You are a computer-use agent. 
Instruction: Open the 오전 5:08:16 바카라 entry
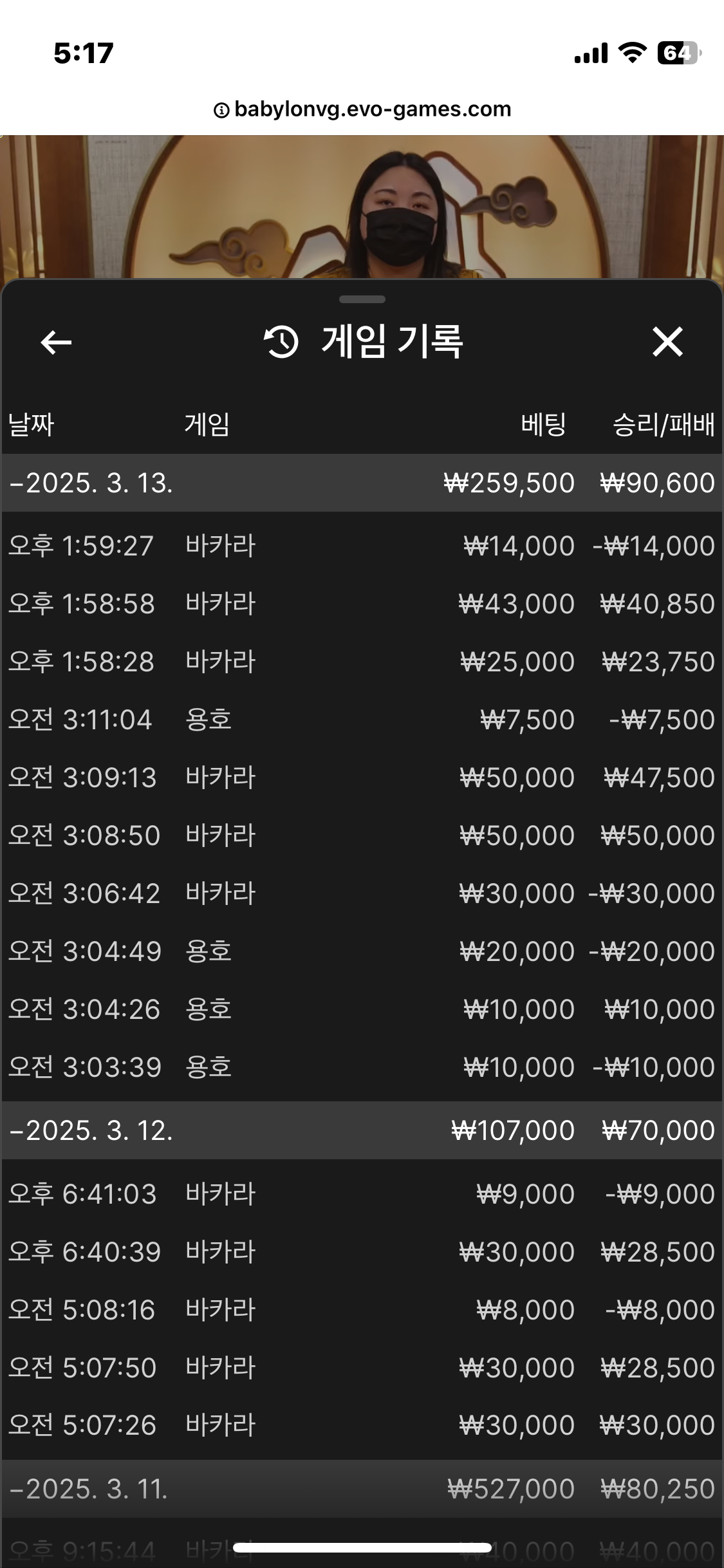coord(360,1310)
